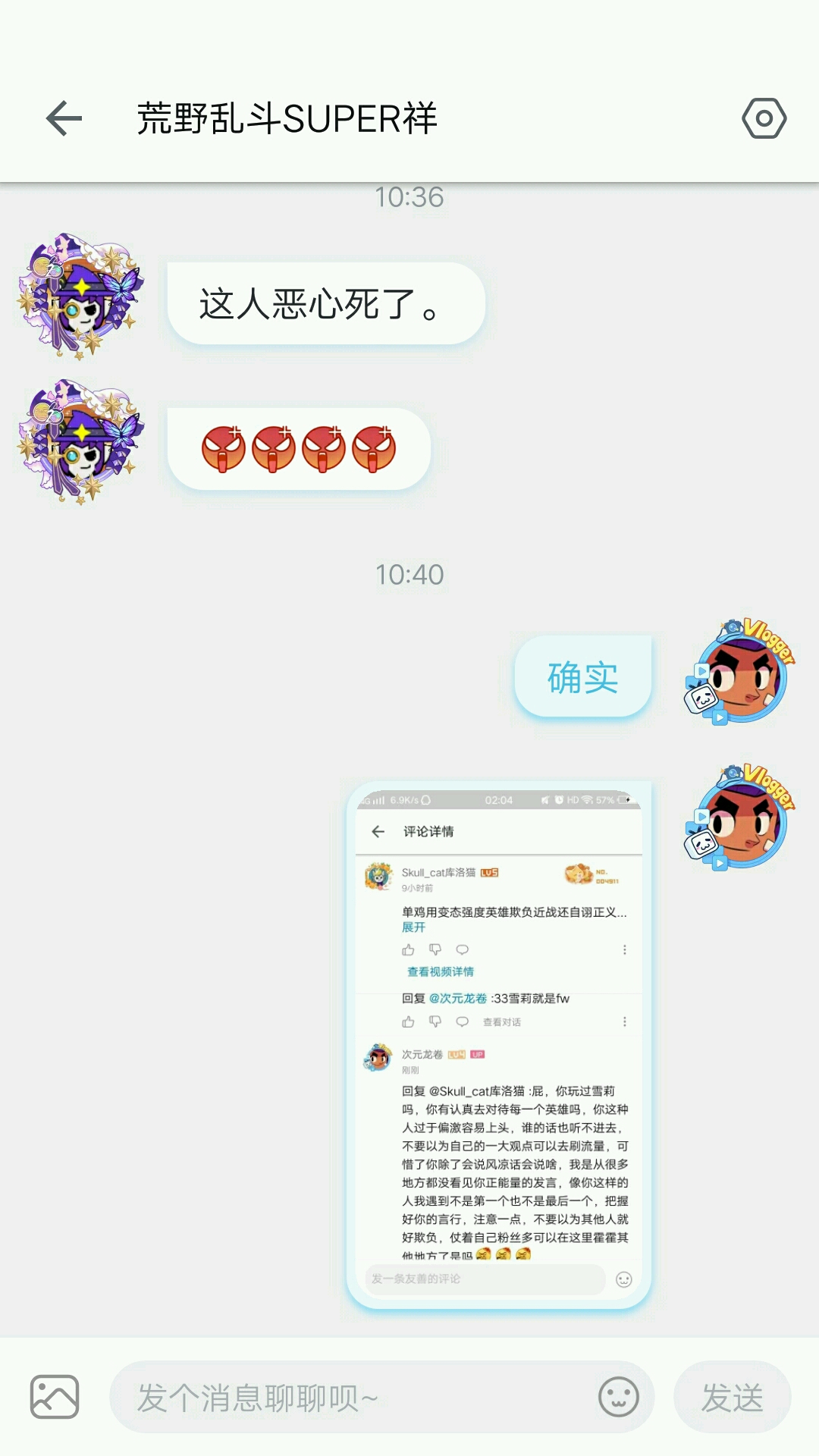The width and height of the screenshot is (819, 1456).
Task: Open the sender's avatar beside 这人恶心死了
Action: 81,297
